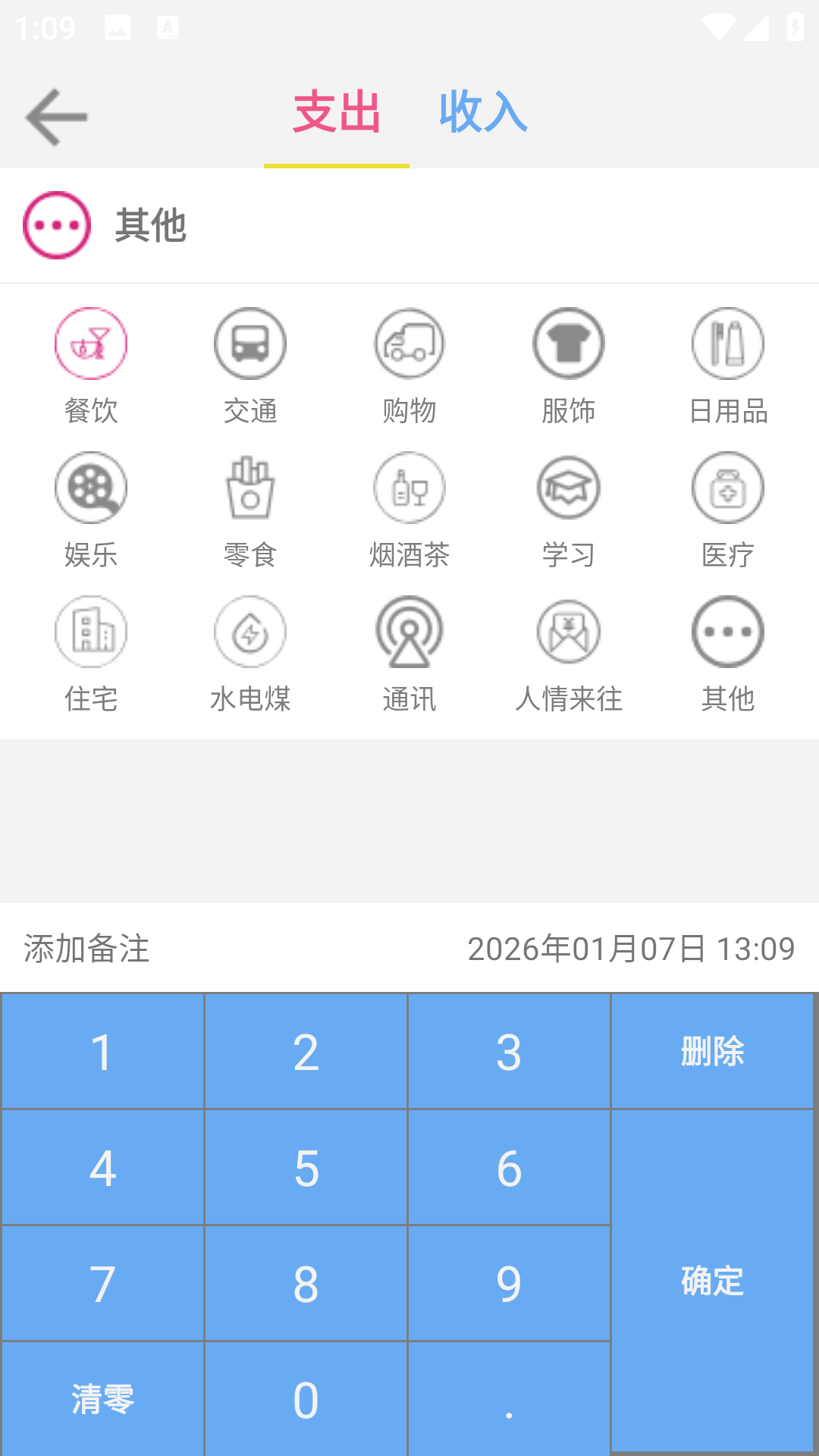Tap 删除 to delete last digit
Screen dimensions: 819x1456
tap(712, 1052)
